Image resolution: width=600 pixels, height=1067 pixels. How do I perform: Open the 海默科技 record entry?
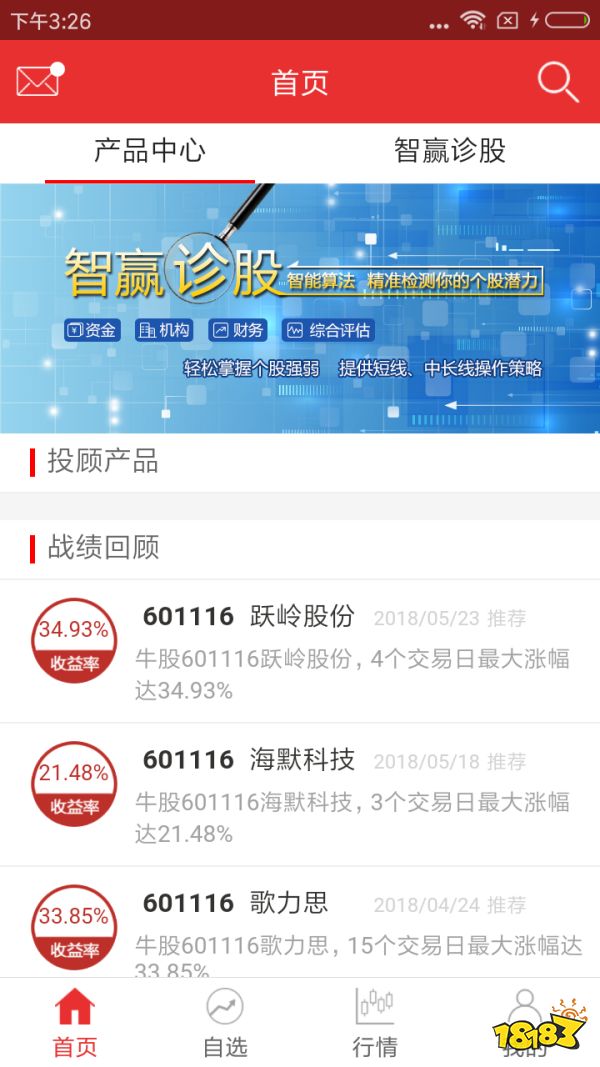click(300, 794)
